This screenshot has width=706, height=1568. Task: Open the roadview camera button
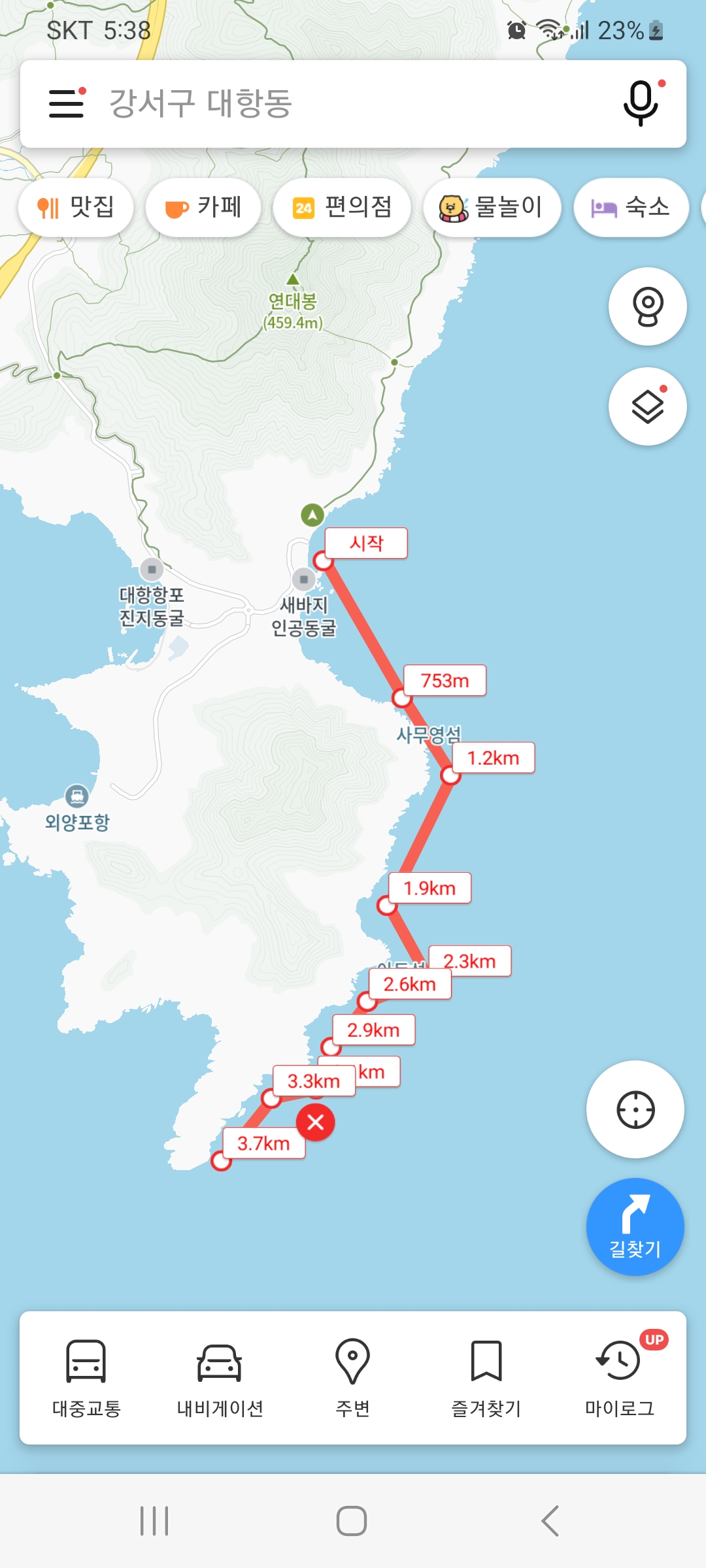(x=647, y=306)
